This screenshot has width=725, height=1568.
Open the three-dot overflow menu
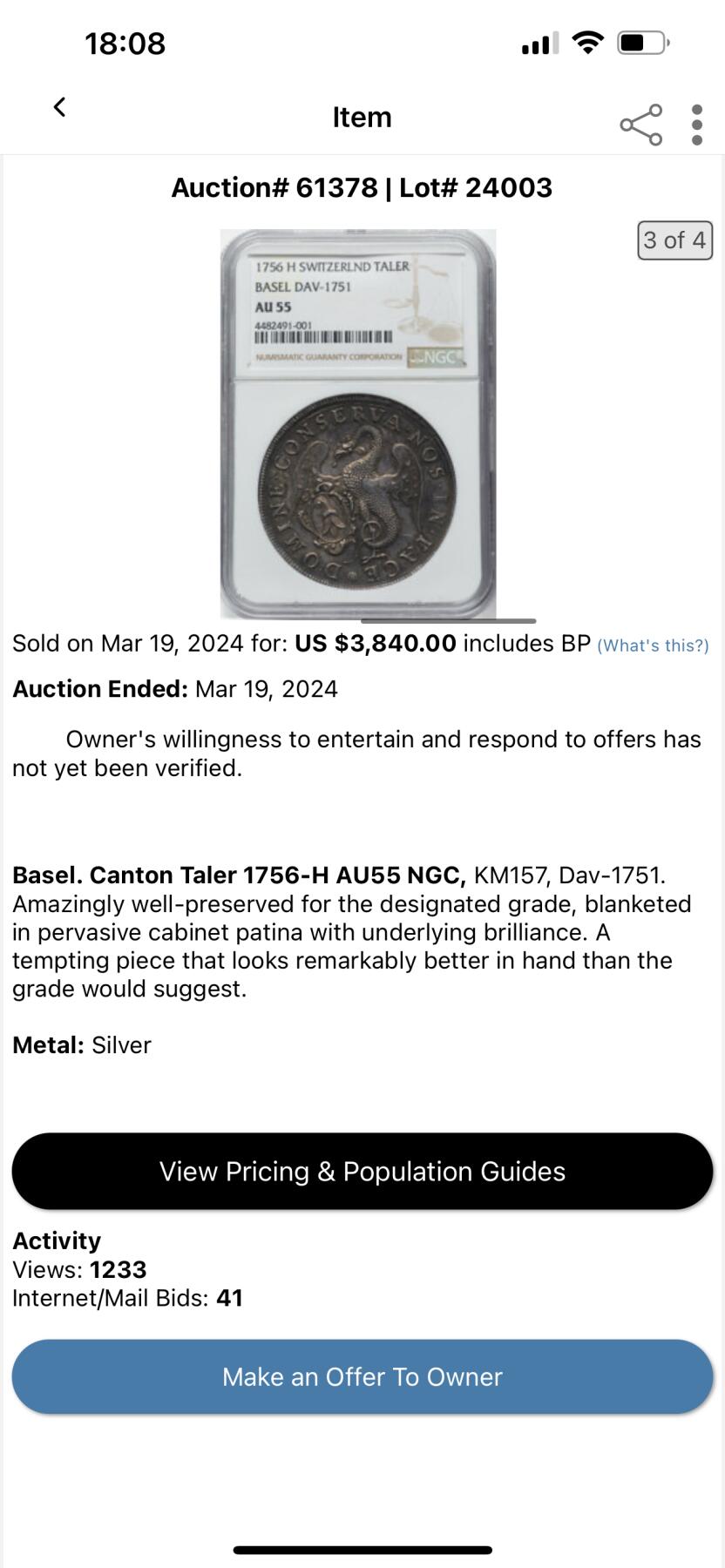click(x=696, y=125)
